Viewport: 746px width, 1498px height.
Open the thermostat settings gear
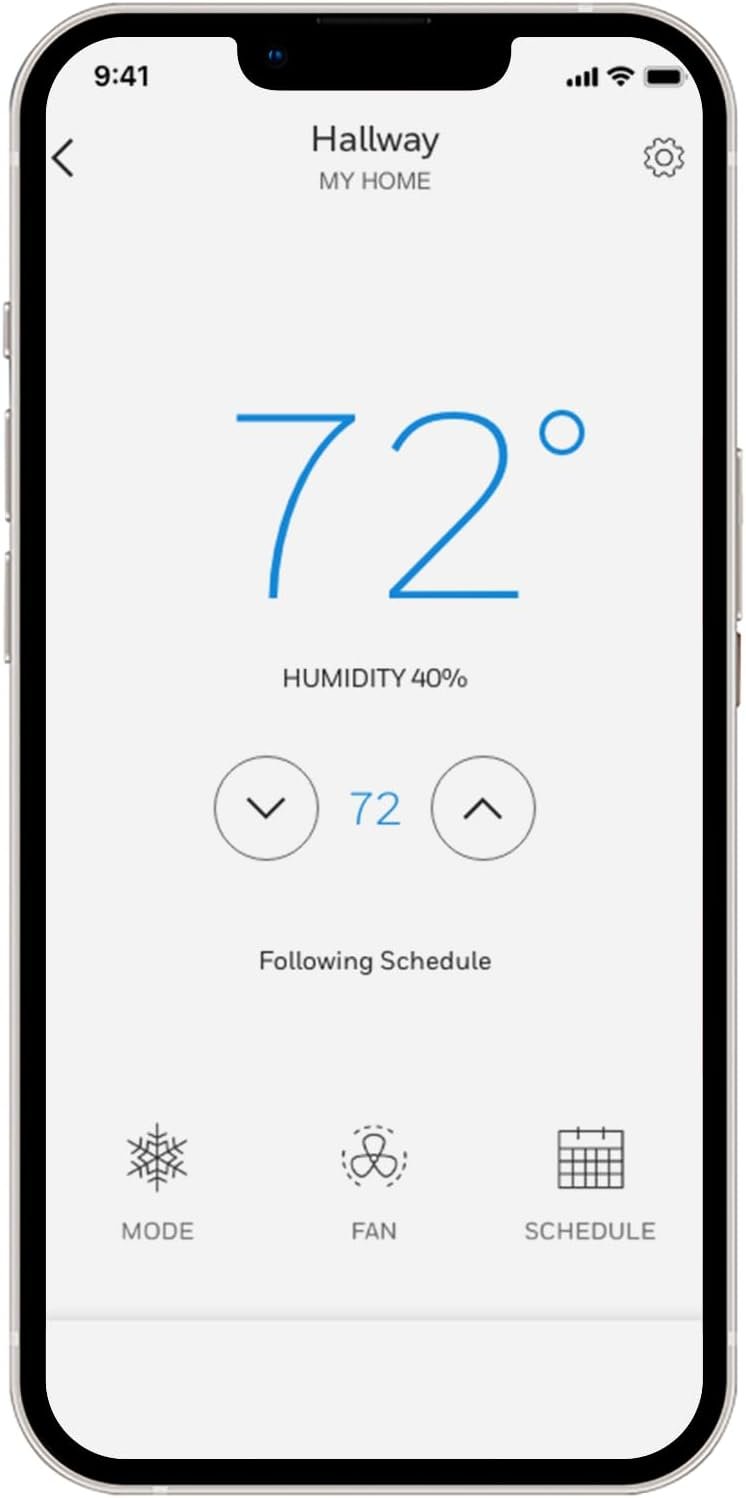(663, 158)
